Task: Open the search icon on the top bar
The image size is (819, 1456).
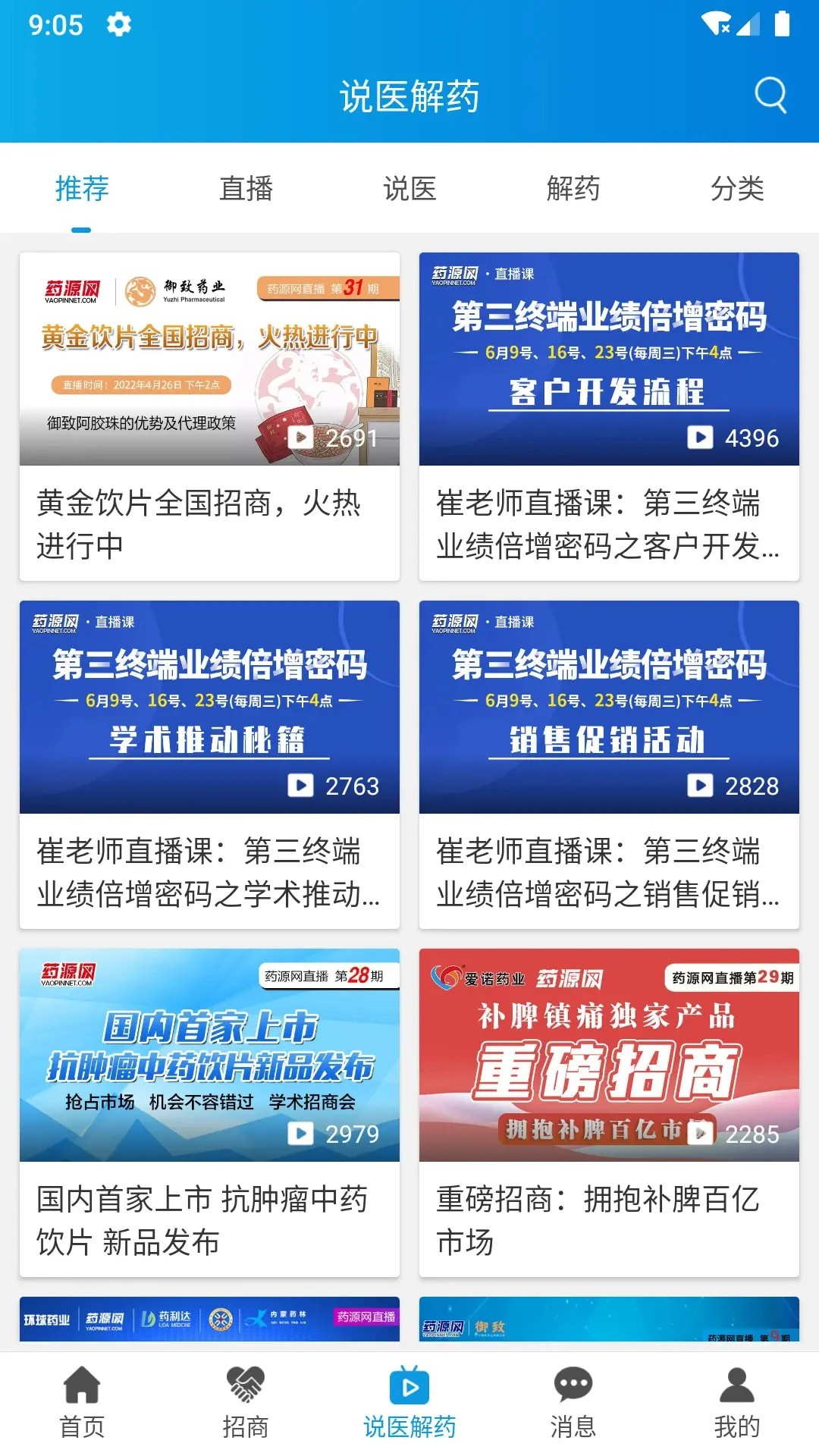Action: (770, 94)
